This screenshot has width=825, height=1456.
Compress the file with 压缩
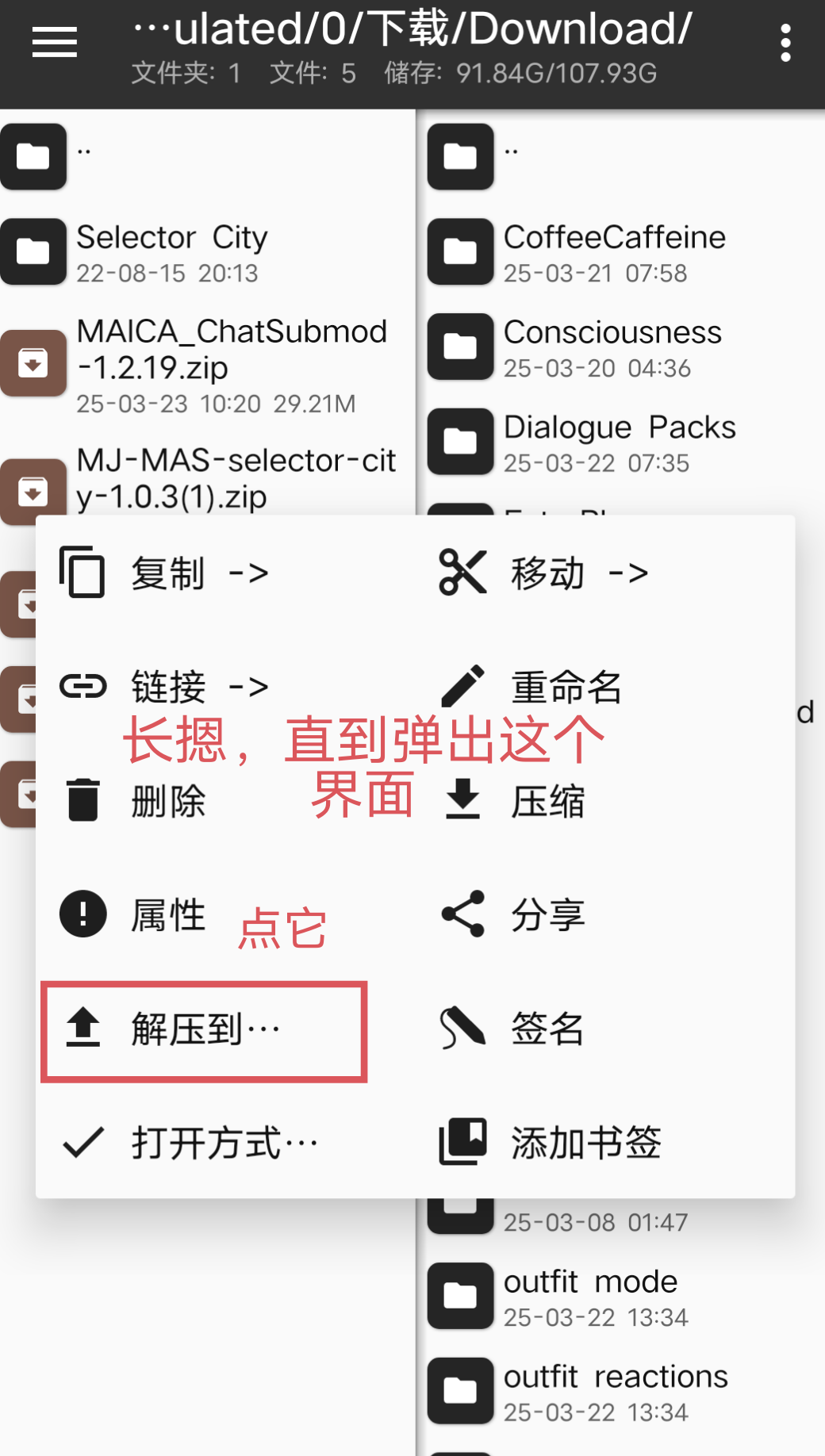[605, 801]
